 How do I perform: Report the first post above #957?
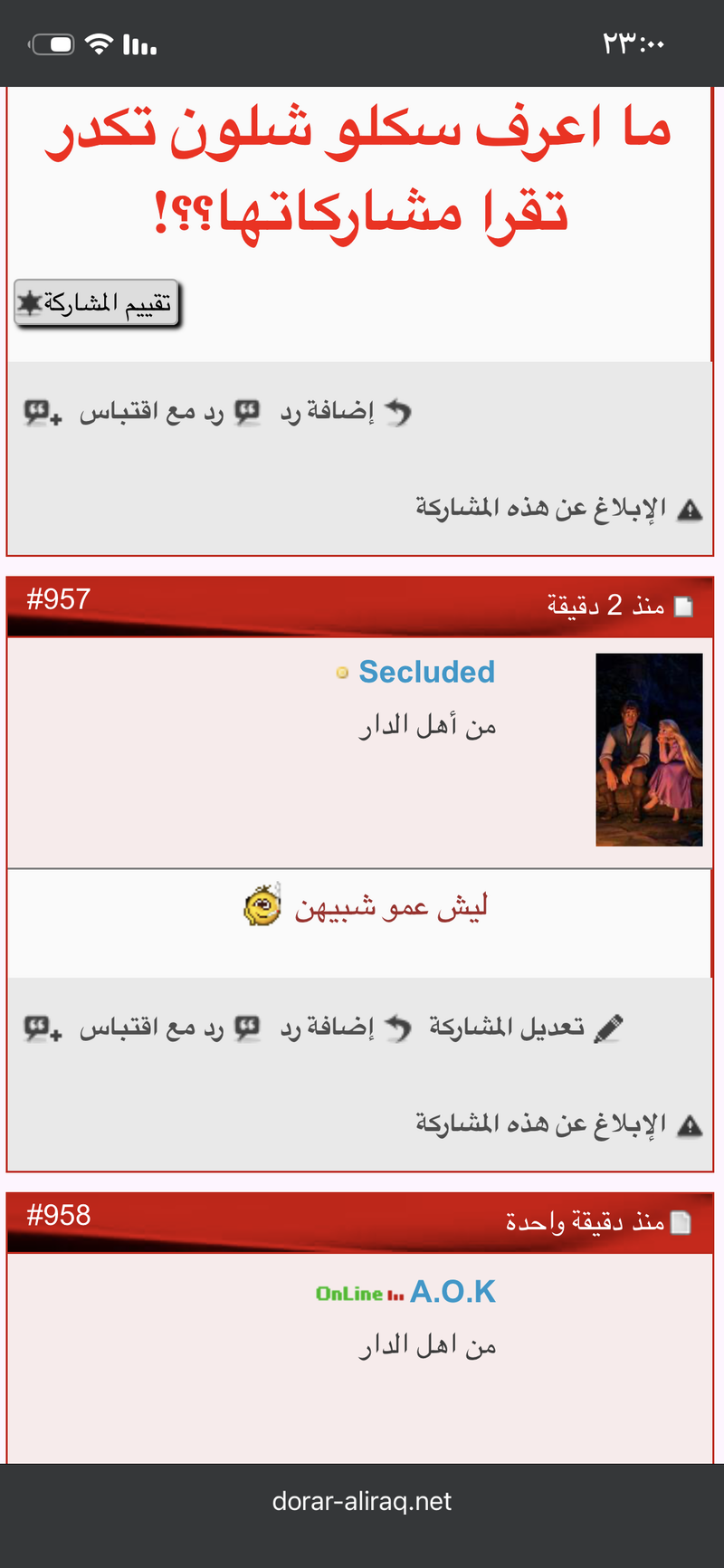click(x=559, y=509)
